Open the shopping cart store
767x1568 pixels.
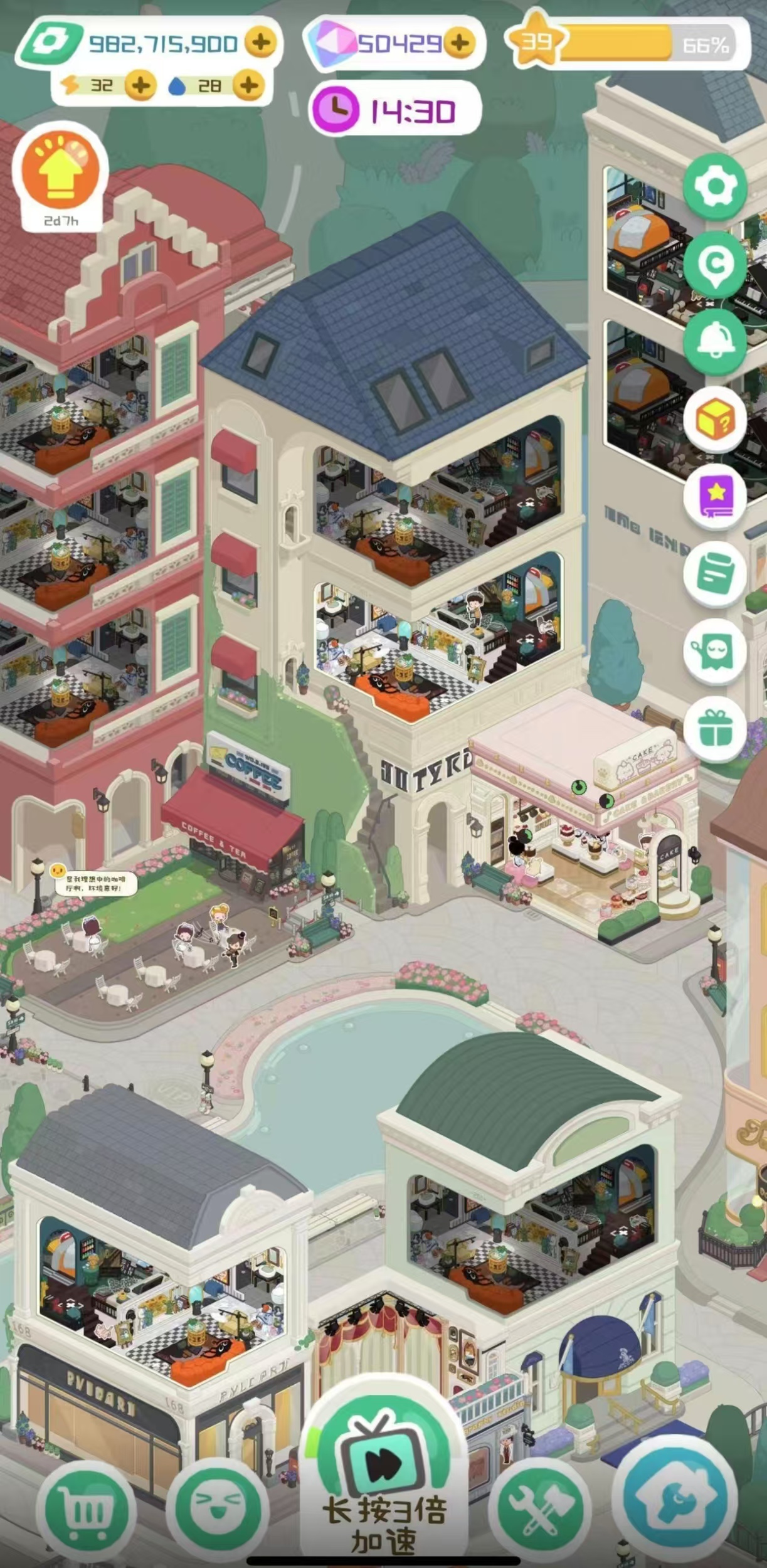click(x=86, y=1513)
